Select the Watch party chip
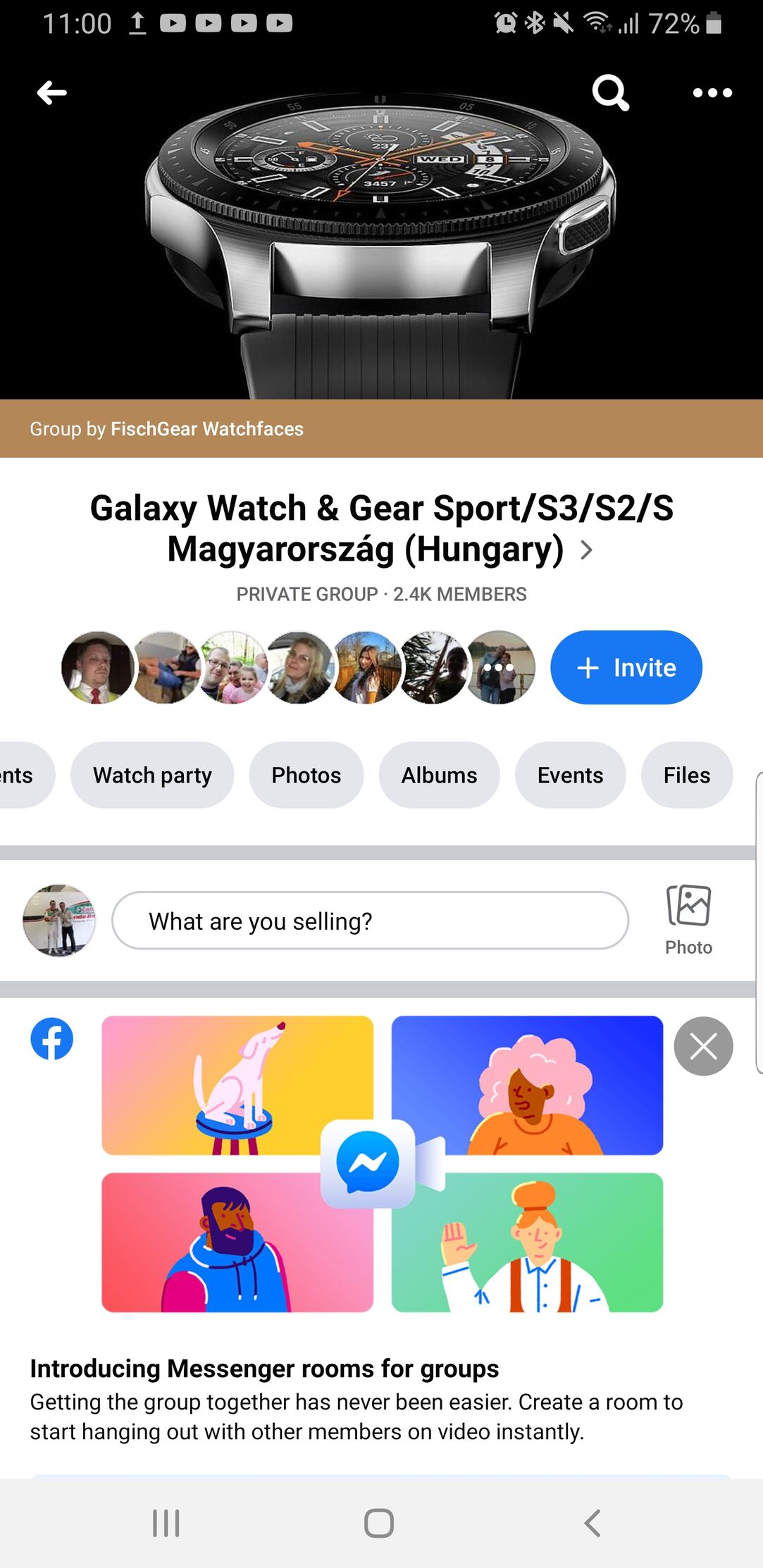 tap(152, 775)
